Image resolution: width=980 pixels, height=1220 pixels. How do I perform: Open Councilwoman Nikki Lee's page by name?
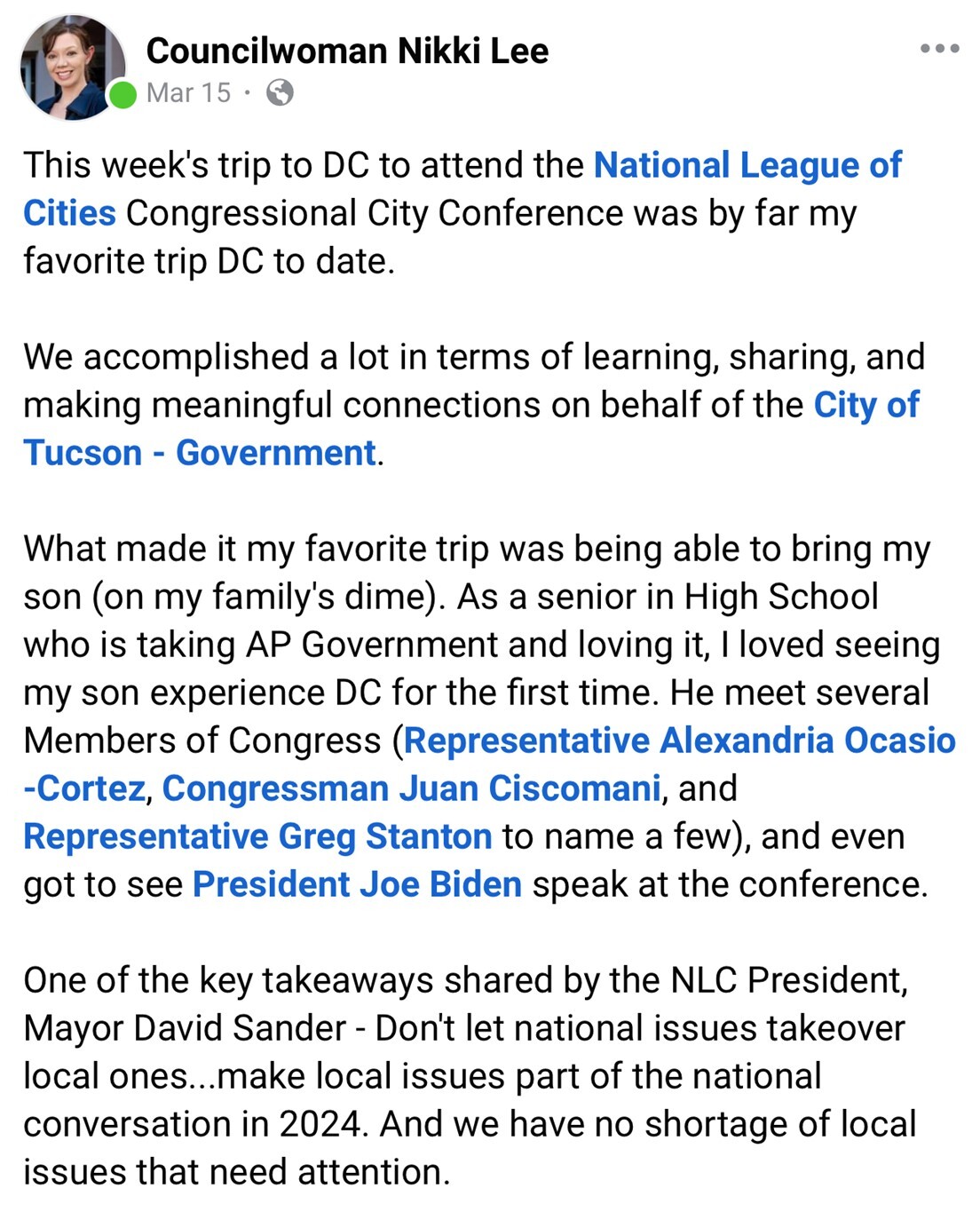[347, 51]
